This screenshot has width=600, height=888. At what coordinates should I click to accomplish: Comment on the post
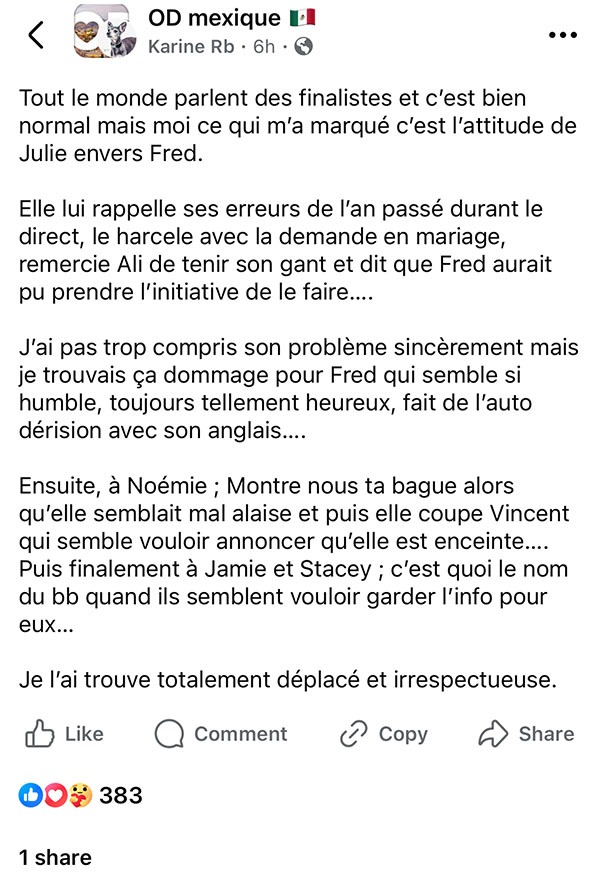click(221, 734)
